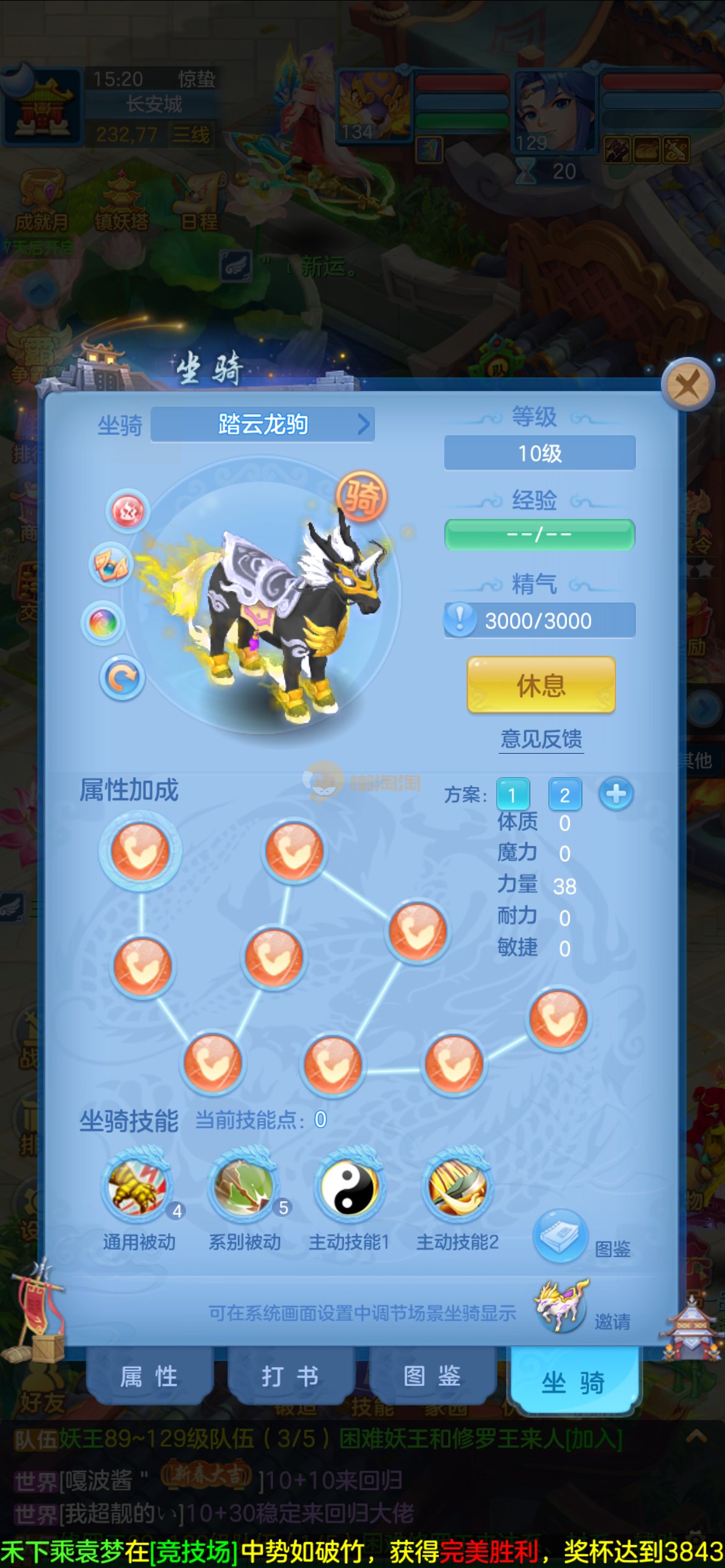This screenshot has width=725, height=1568.
Task: Switch to the 图鉴 bottom tab
Action: point(432,1377)
